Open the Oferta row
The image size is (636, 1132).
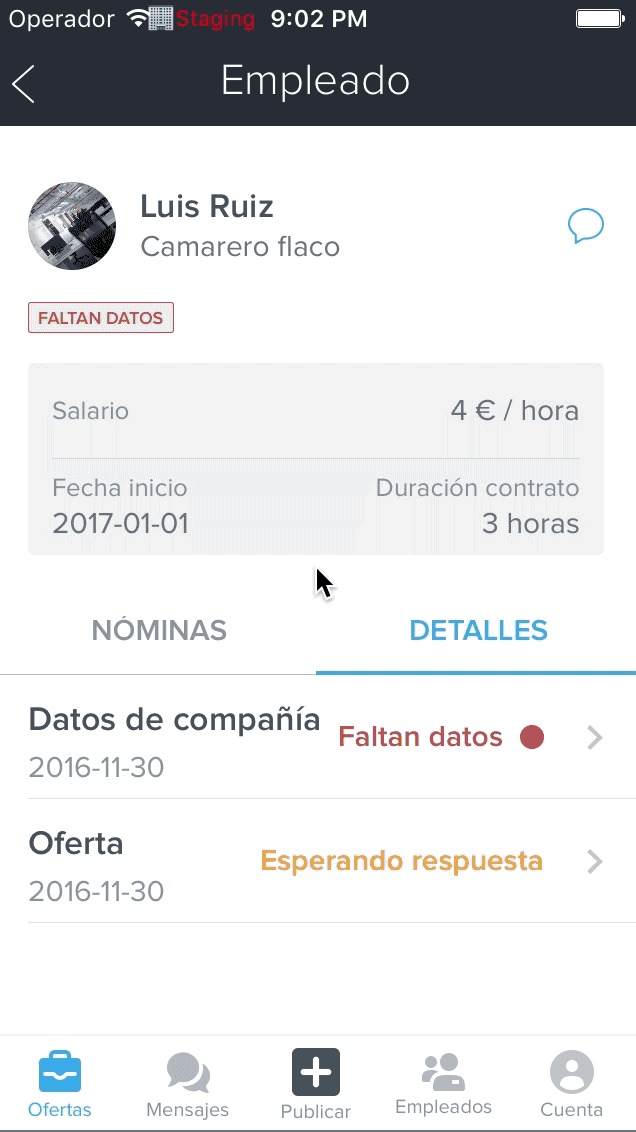pos(318,861)
